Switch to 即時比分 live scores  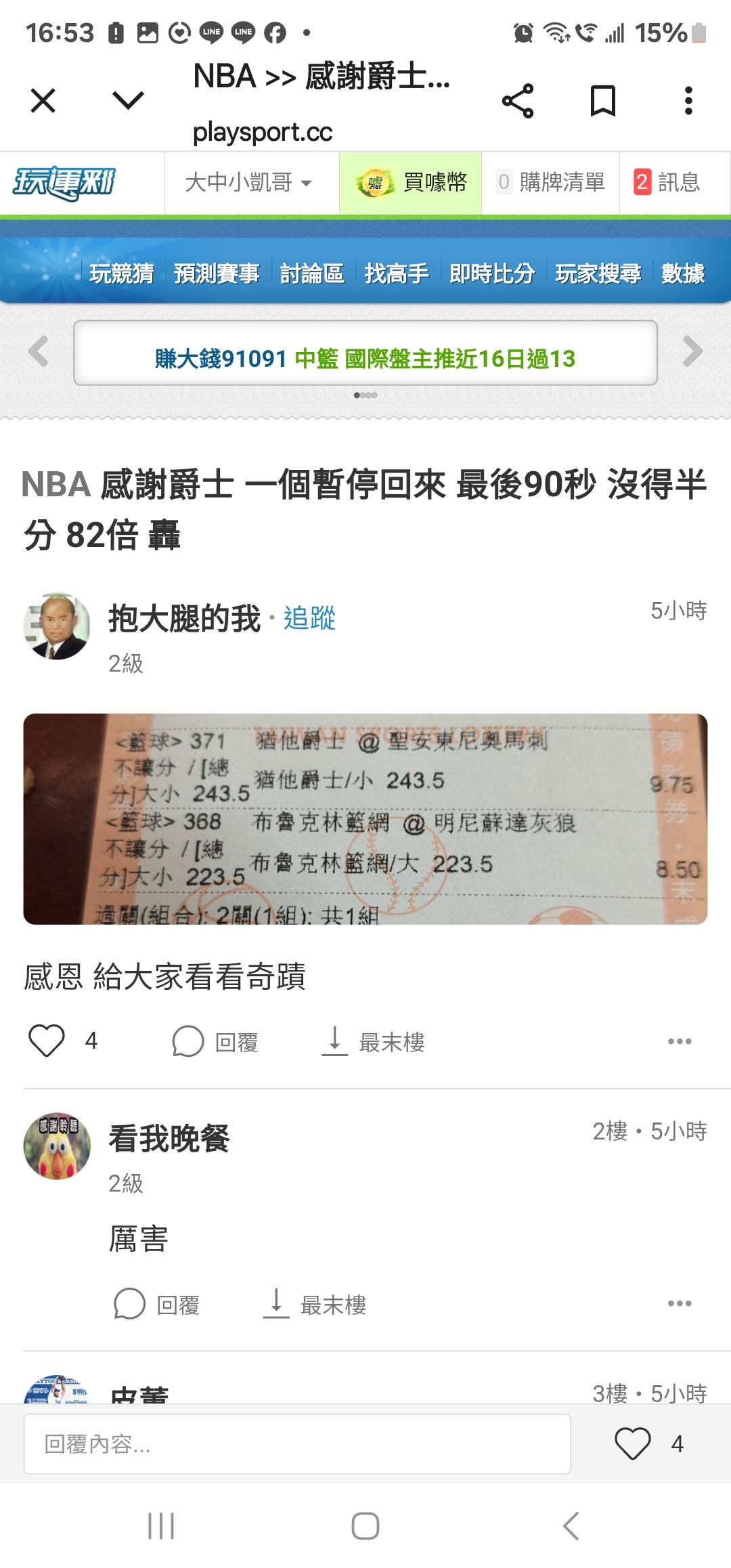tap(491, 274)
